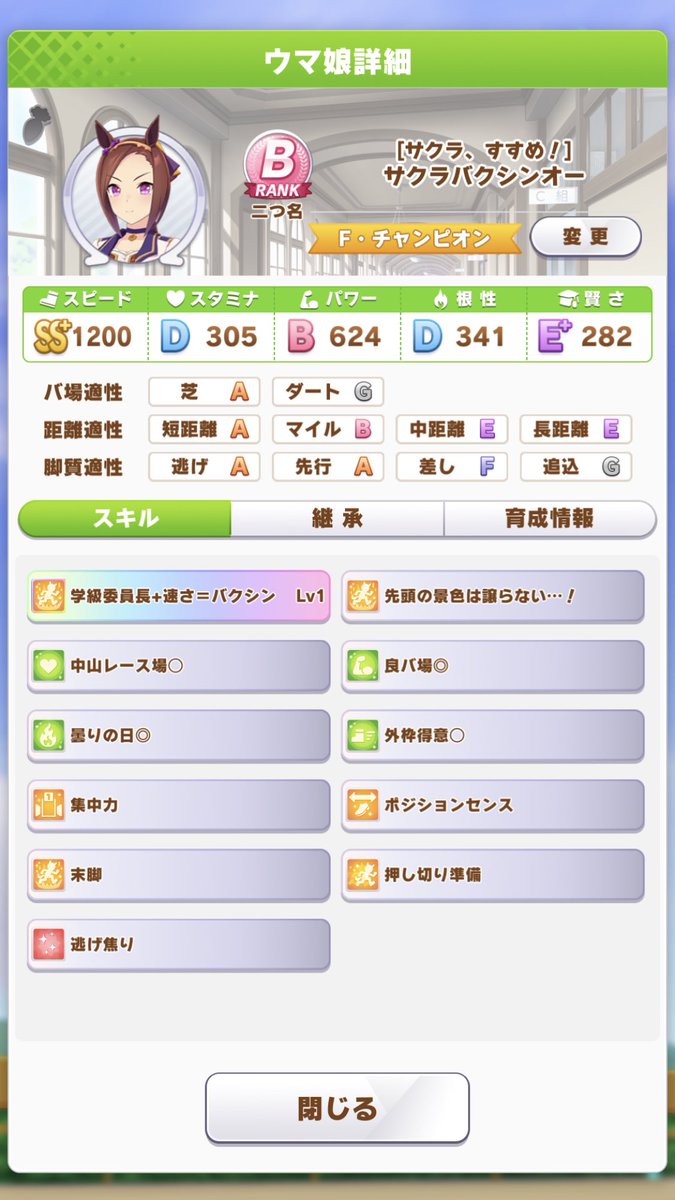The image size is (675, 1200).
Task: Open skill 学級委員長+速さ=バクシン details
Action: pyautogui.click(x=178, y=596)
